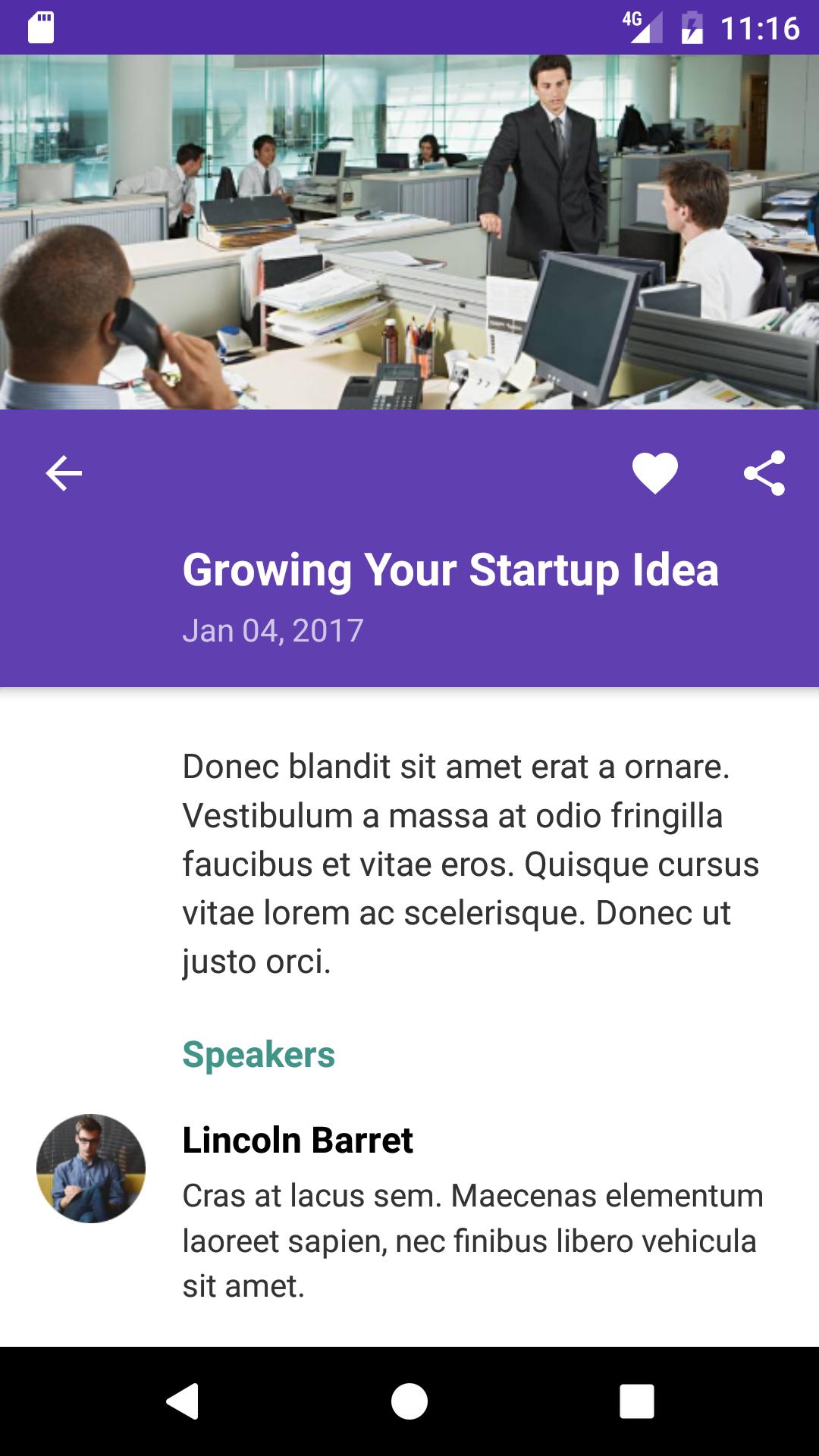Tap the 4G signal indicator
This screenshot has width=819, height=1456.
tap(642, 25)
